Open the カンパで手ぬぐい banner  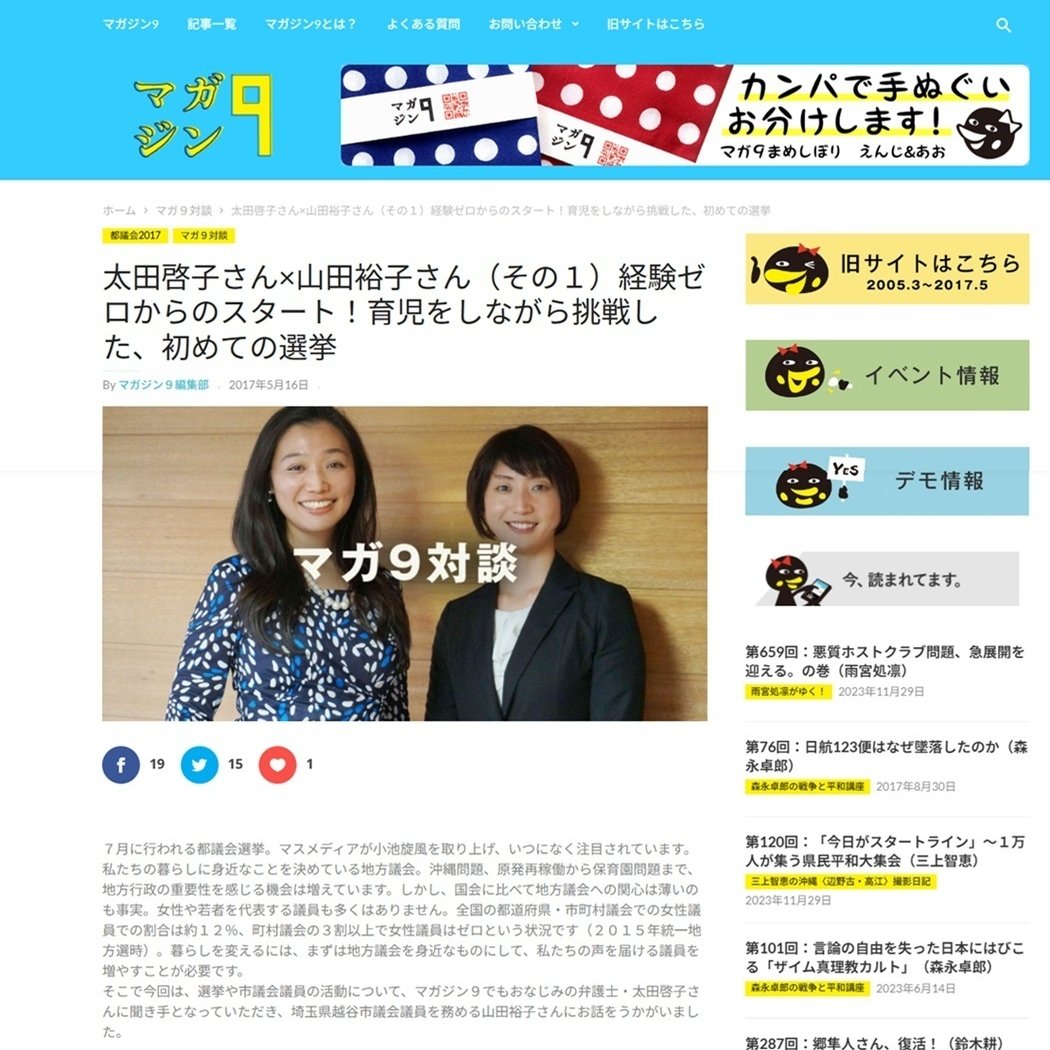[x=684, y=115]
